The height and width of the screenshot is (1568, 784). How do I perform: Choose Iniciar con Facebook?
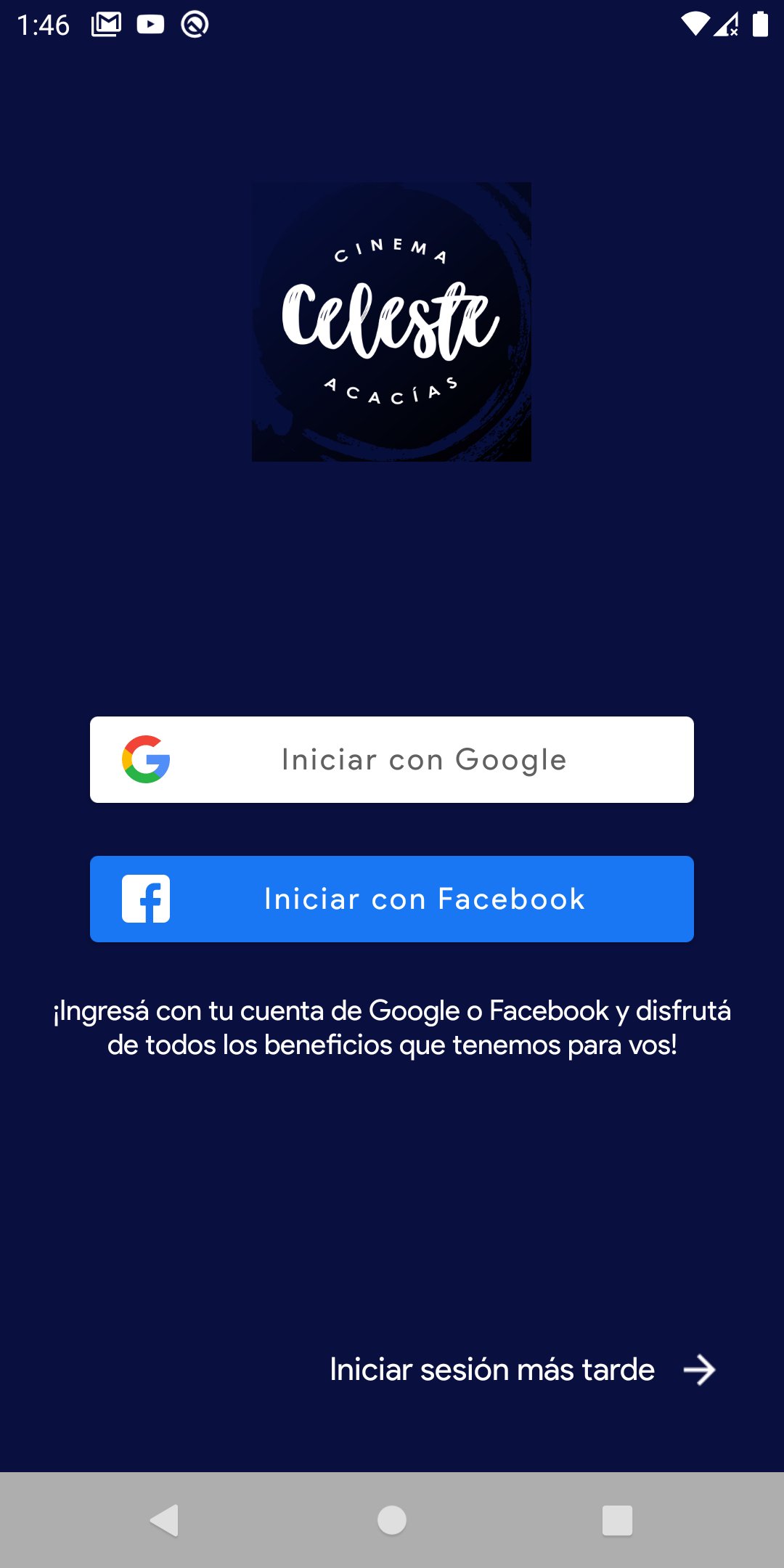tap(392, 899)
